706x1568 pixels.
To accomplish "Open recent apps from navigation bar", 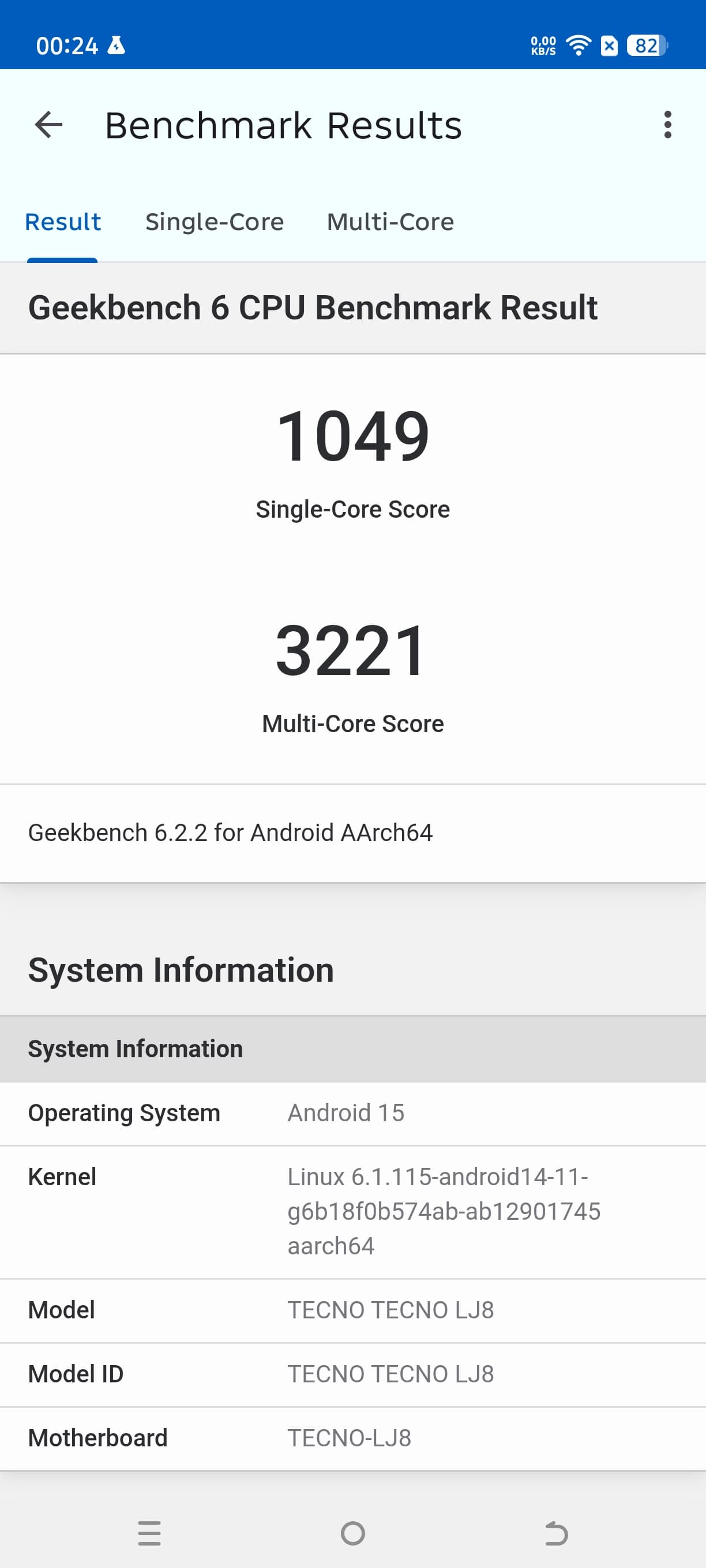I will [149, 1533].
